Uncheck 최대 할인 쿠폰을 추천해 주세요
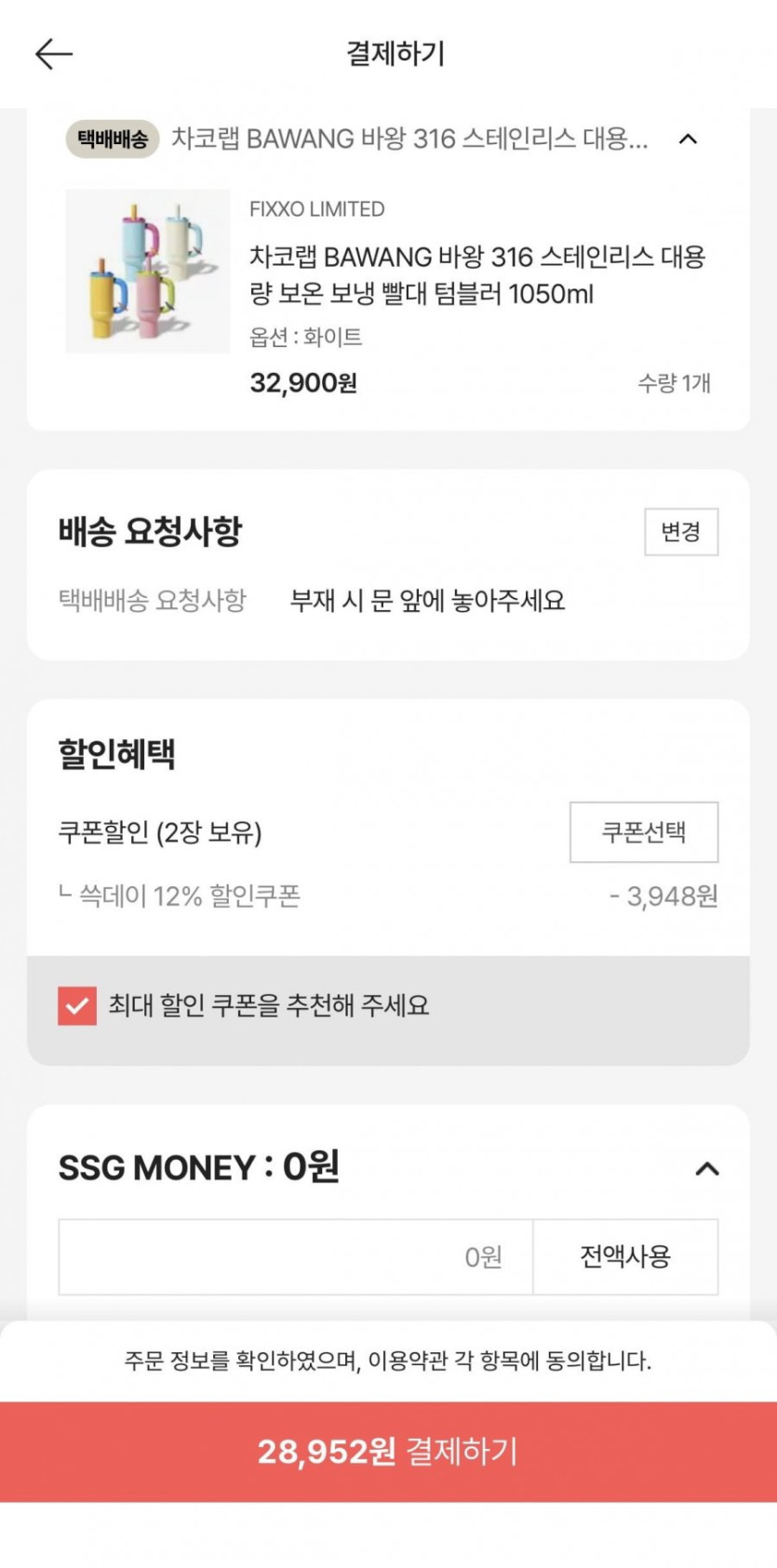This screenshot has width=777, height=1568. point(77,1005)
